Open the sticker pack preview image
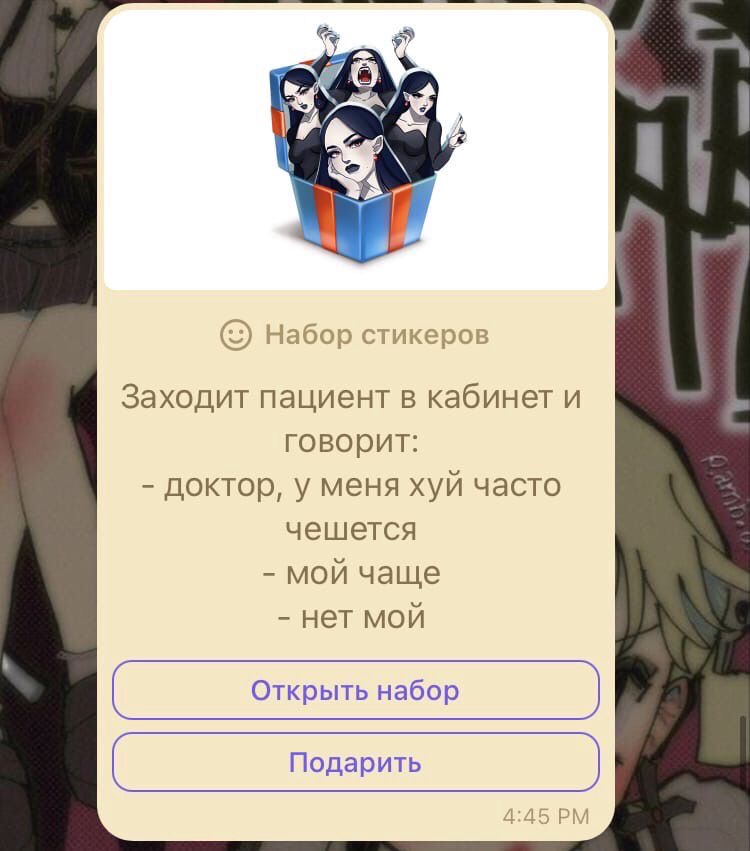 (356, 148)
